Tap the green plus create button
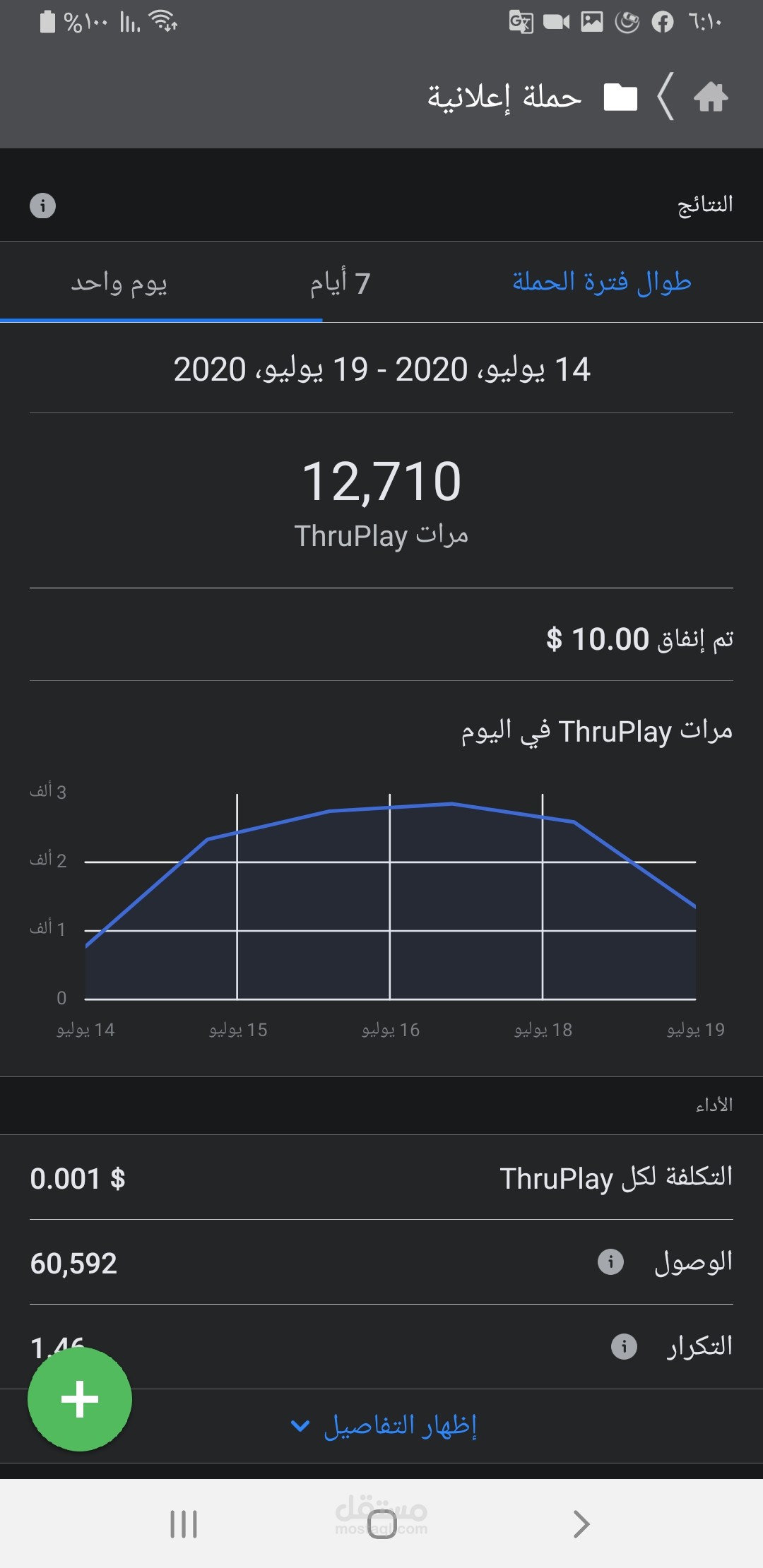763x1568 pixels. [x=80, y=1399]
